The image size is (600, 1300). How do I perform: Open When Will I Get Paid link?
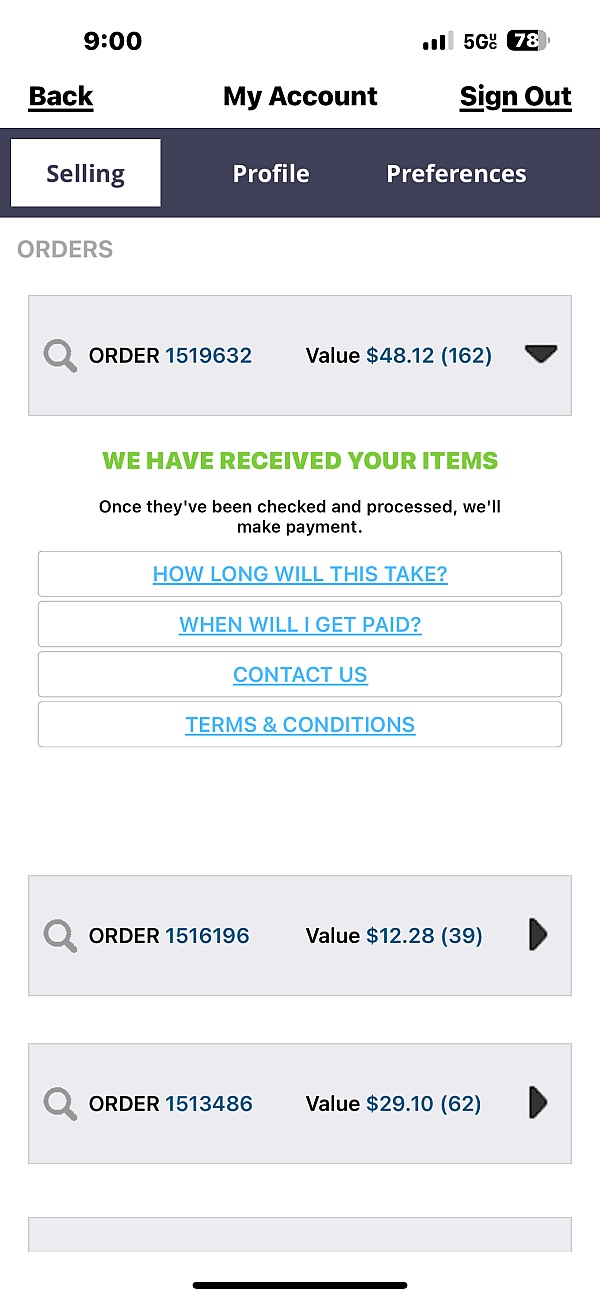pyautogui.click(x=300, y=624)
